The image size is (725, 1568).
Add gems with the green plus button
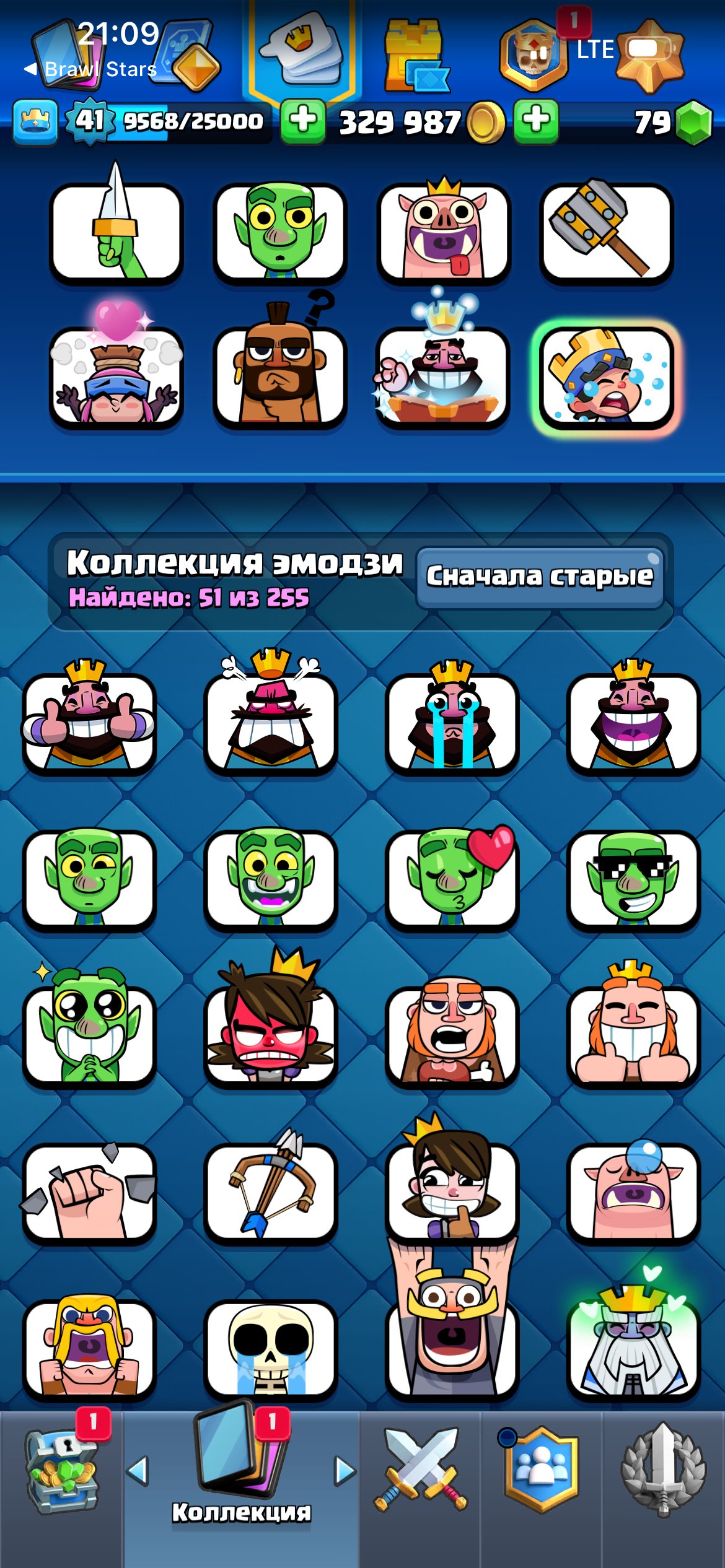[x=536, y=120]
